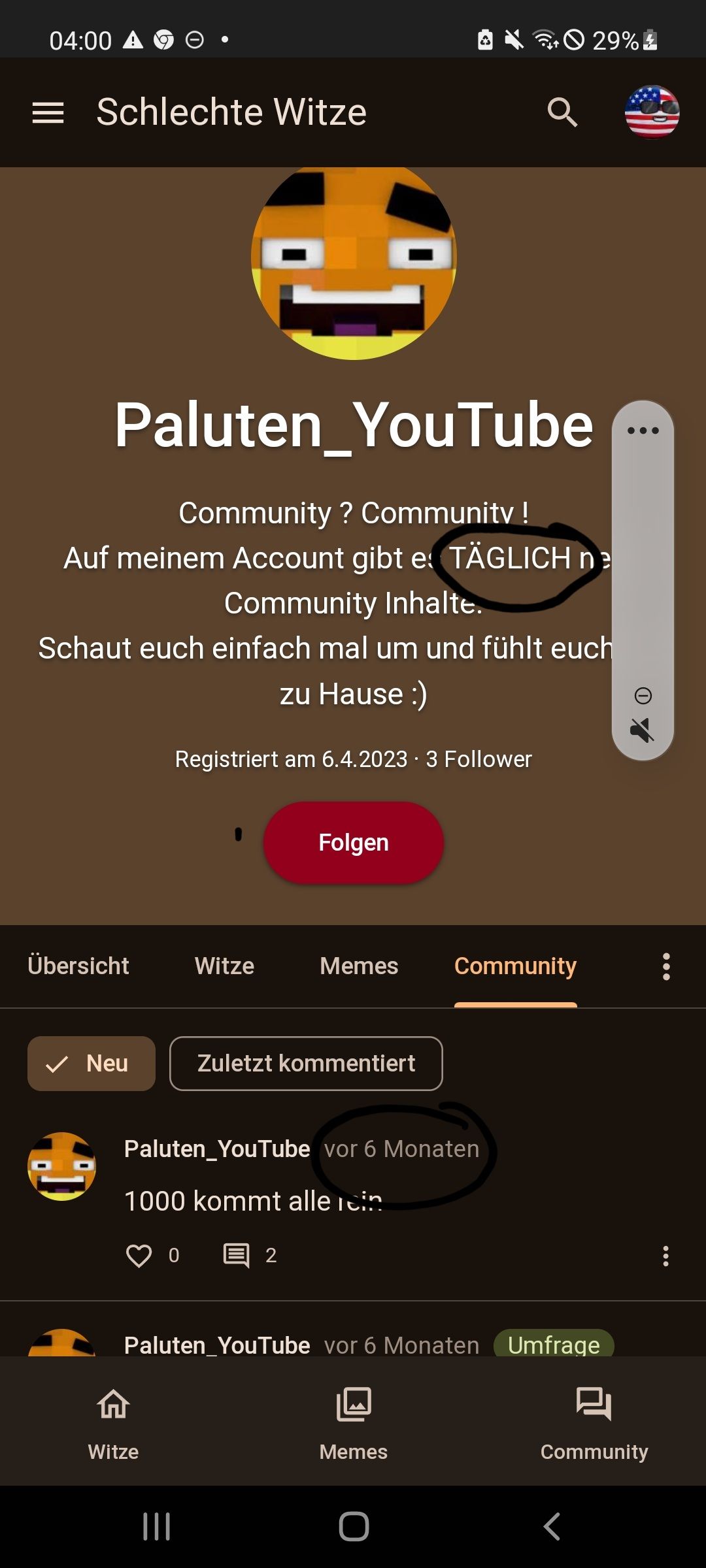Image resolution: width=706 pixels, height=1568 pixels.
Task: Open comments on "1000 kommt alle rein"
Action: point(237,1255)
